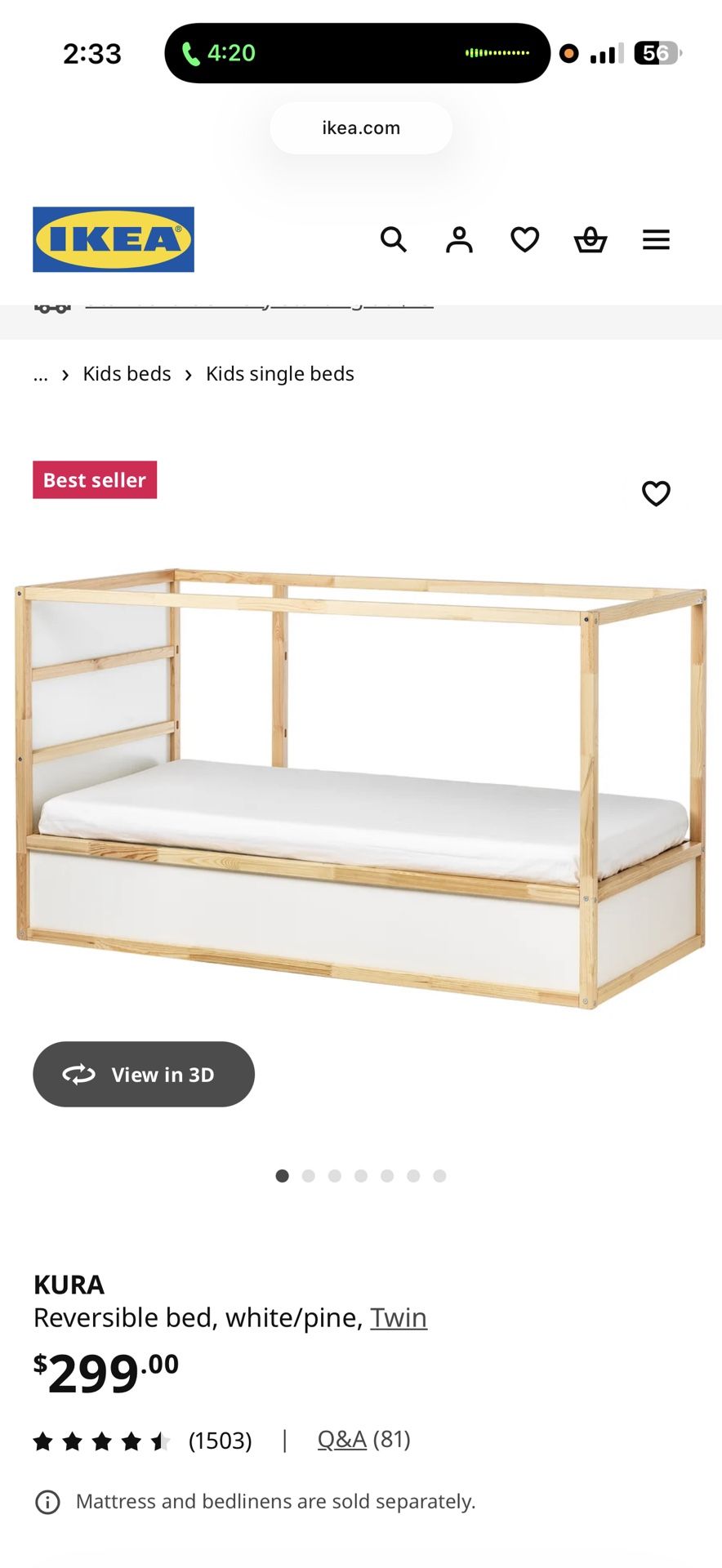Click the star rating to view reviews
Screen dimensions: 722x1568
102,1441
